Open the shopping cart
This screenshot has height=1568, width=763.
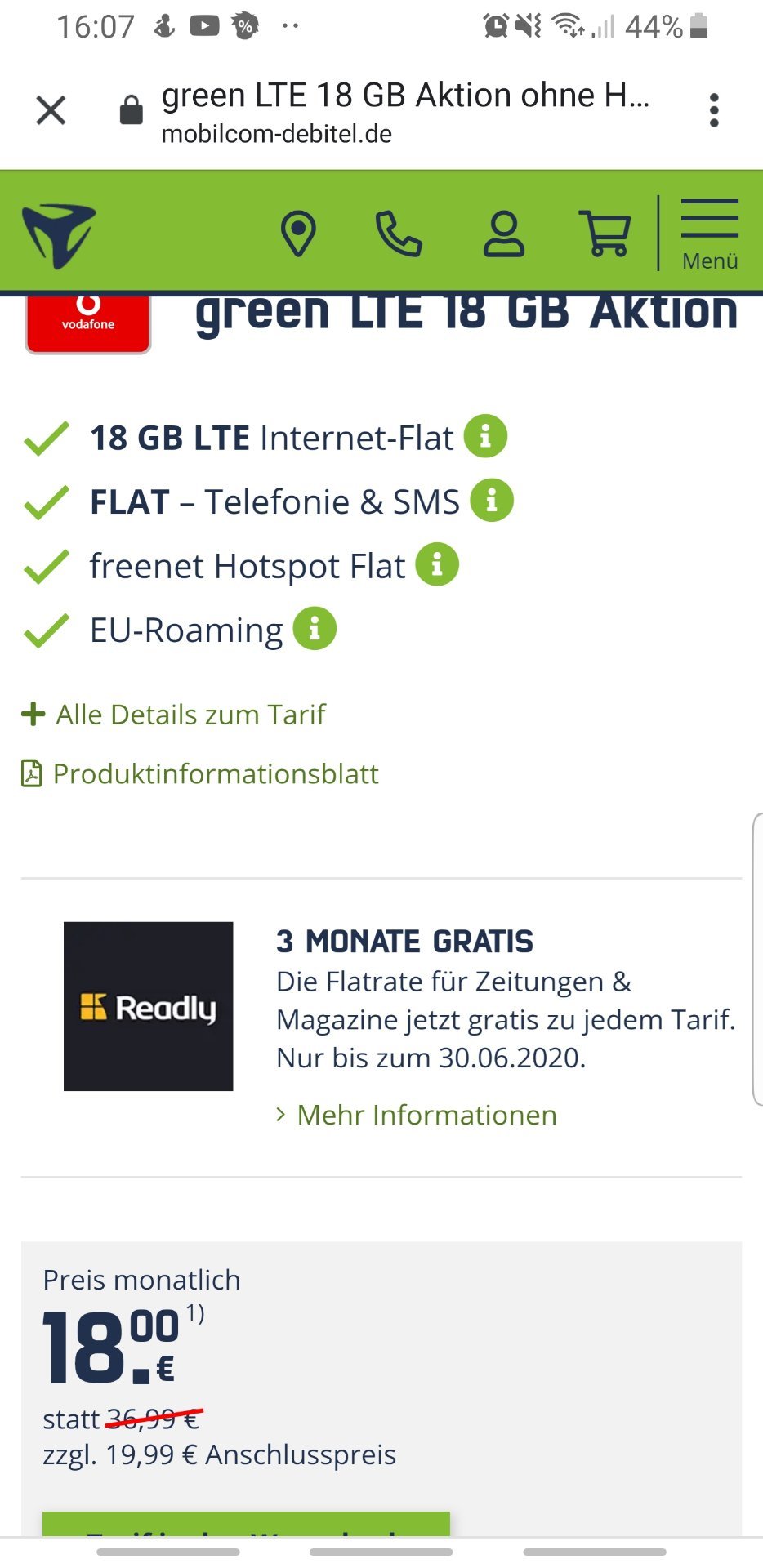605,234
